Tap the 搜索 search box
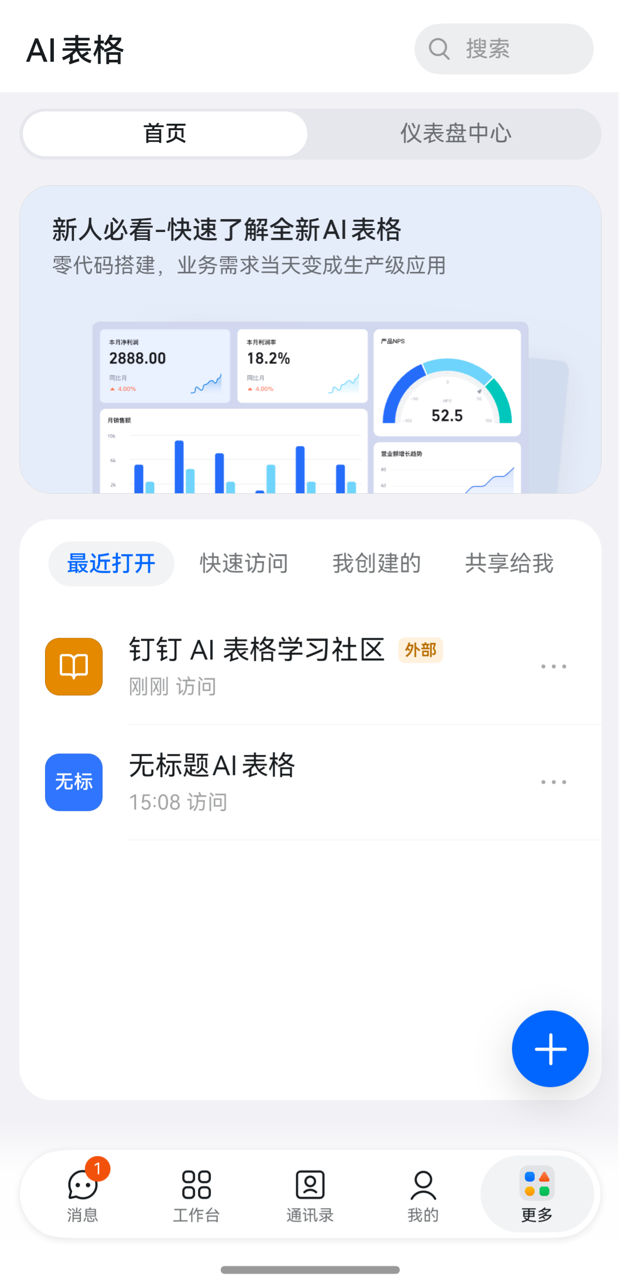This screenshot has height=1283, width=620. (x=503, y=49)
